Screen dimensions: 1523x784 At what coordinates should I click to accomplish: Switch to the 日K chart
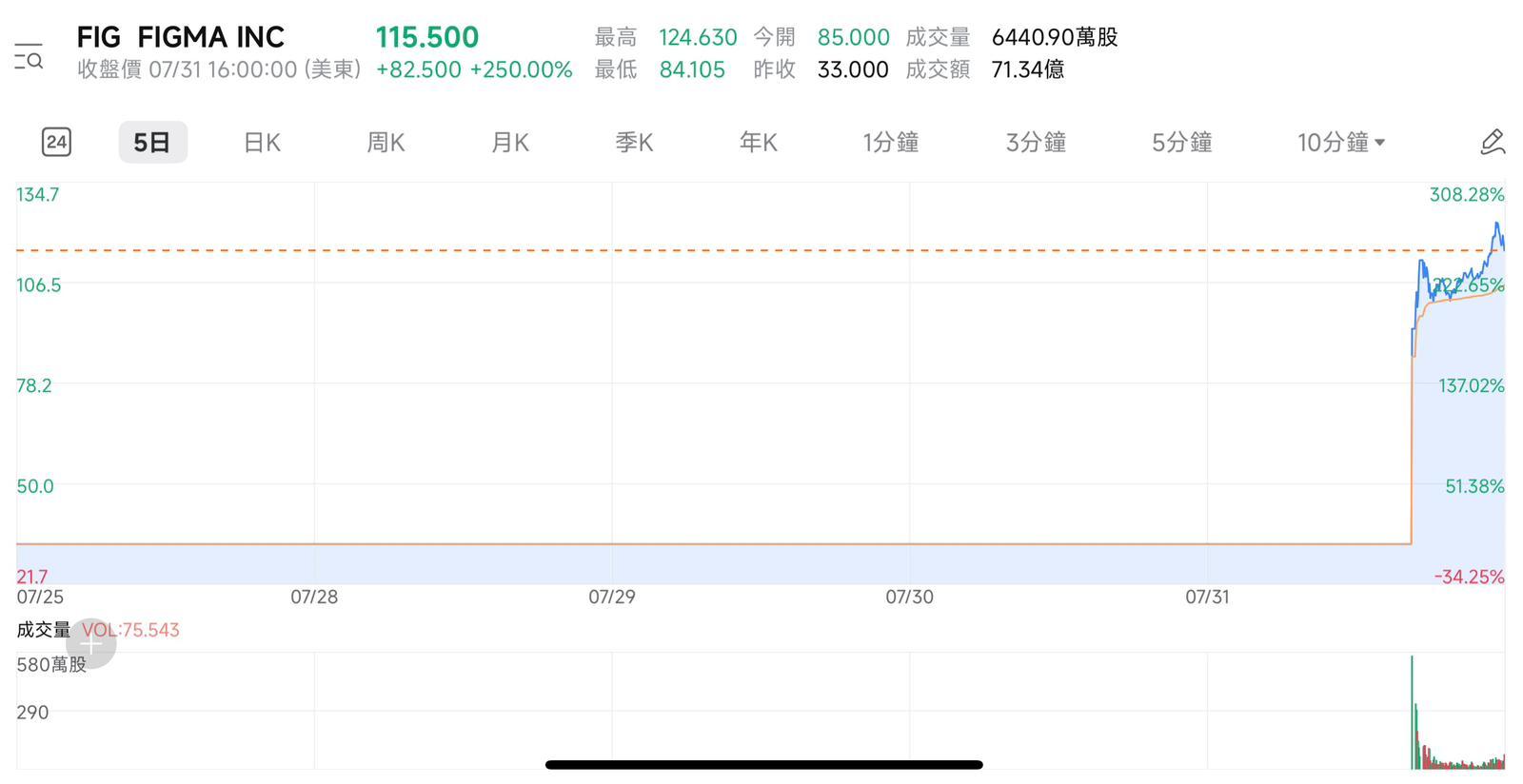262,143
